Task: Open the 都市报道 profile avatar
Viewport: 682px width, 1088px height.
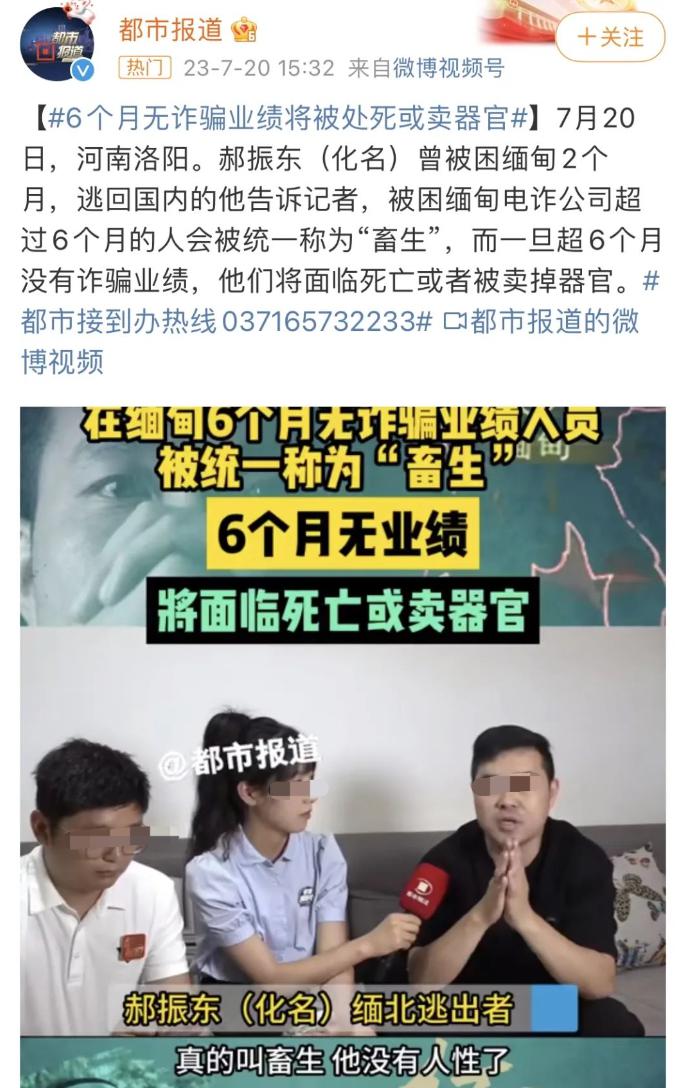Action: coord(57,44)
